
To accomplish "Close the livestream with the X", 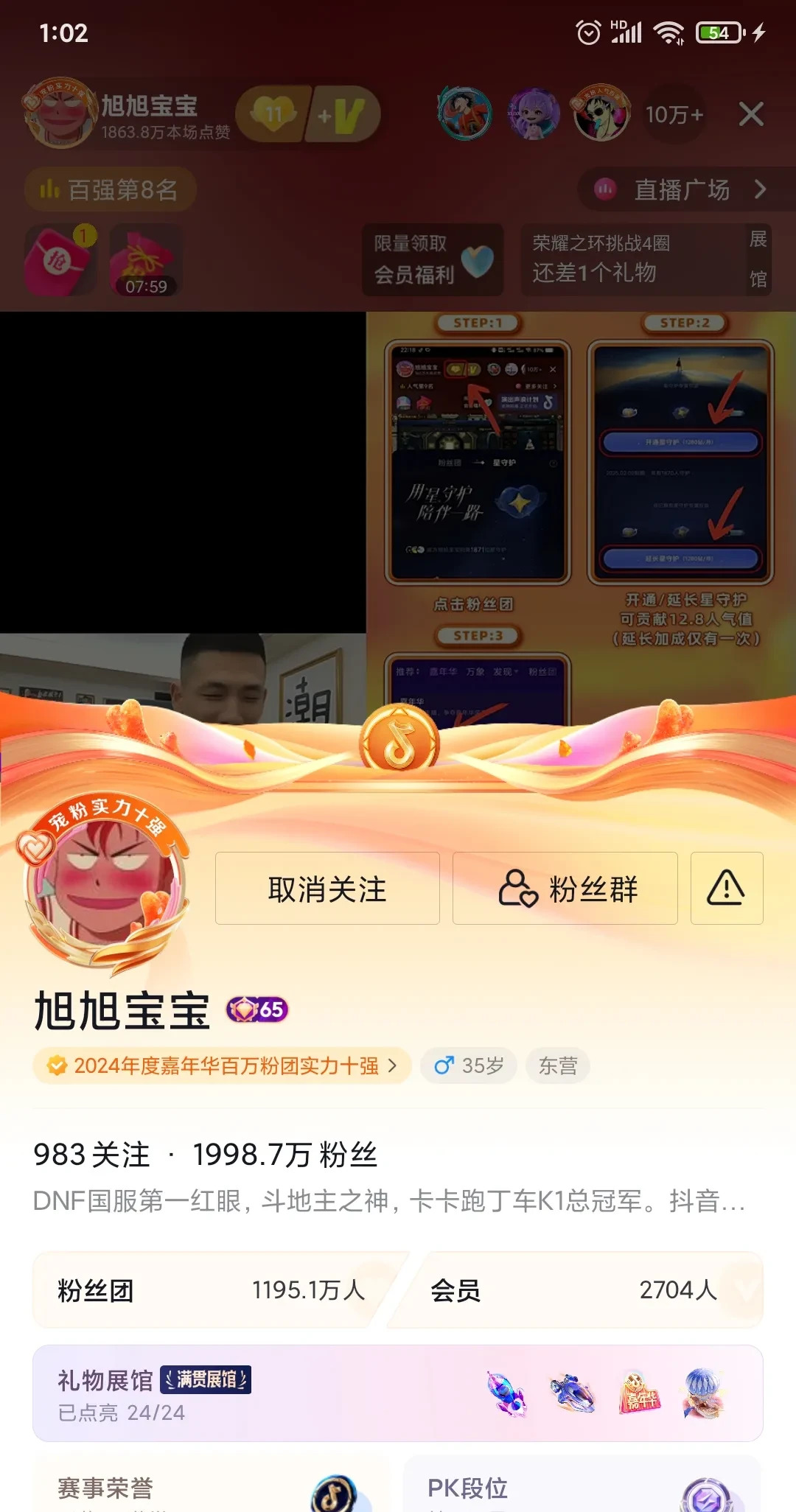I will tap(751, 114).
